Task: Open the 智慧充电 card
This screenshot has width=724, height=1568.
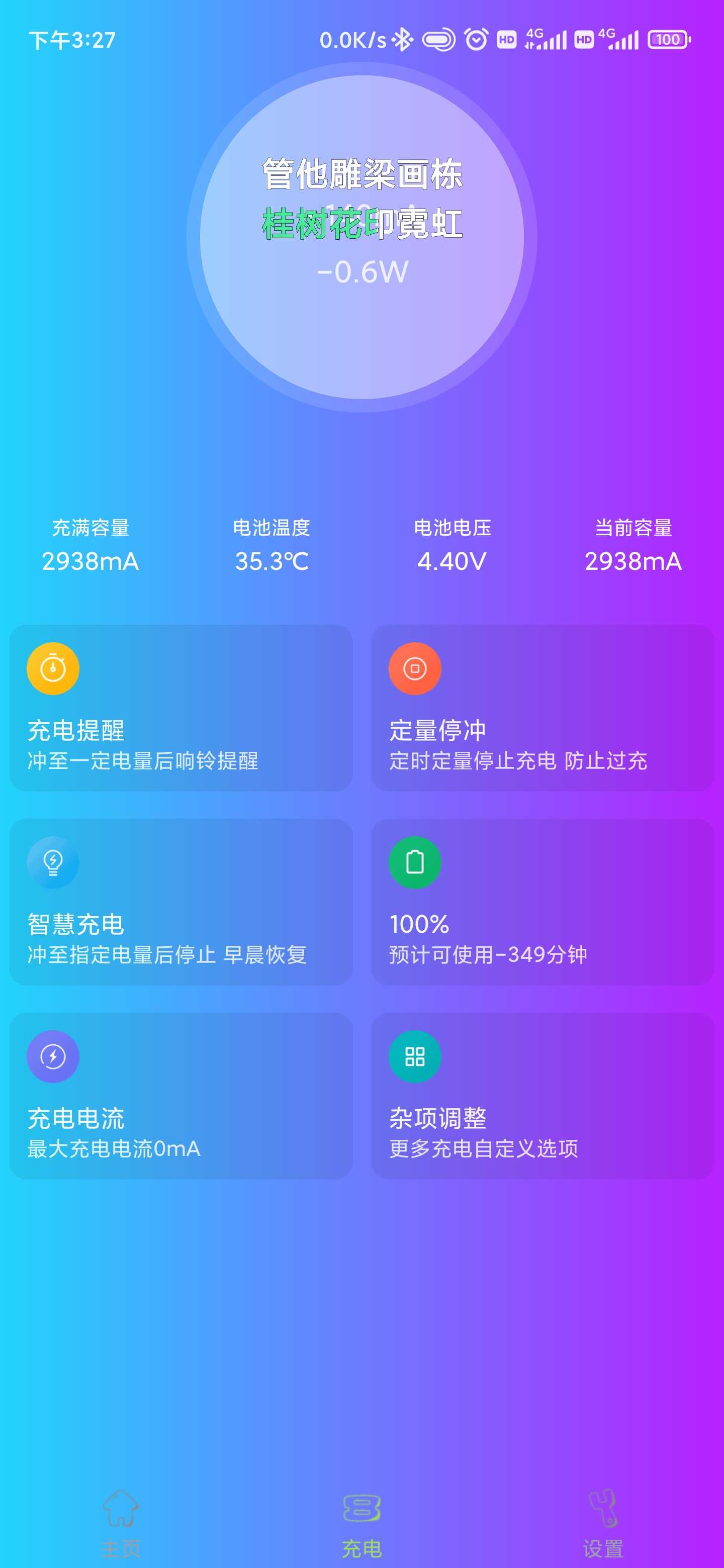Action: click(x=181, y=902)
